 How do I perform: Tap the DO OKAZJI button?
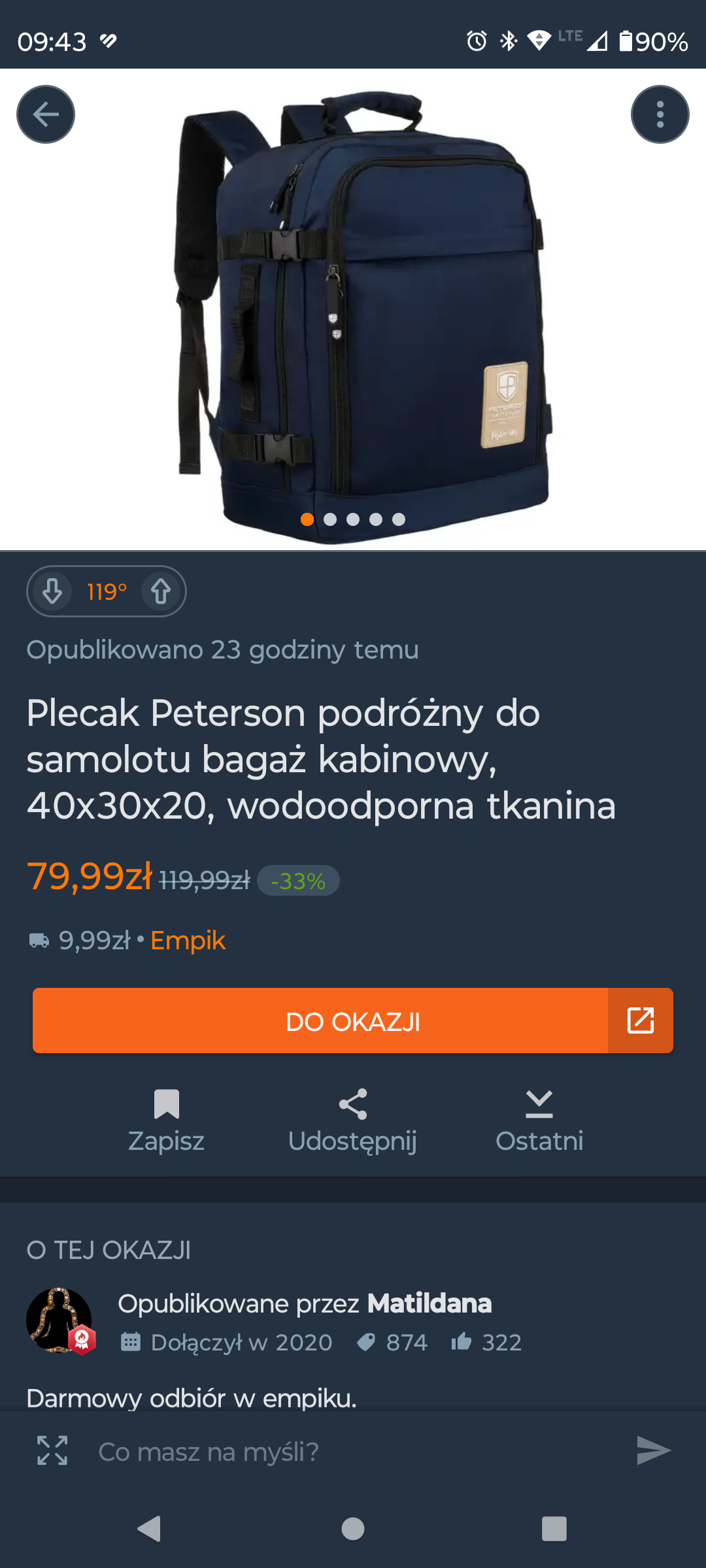pyautogui.click(x=353, y=1021)
